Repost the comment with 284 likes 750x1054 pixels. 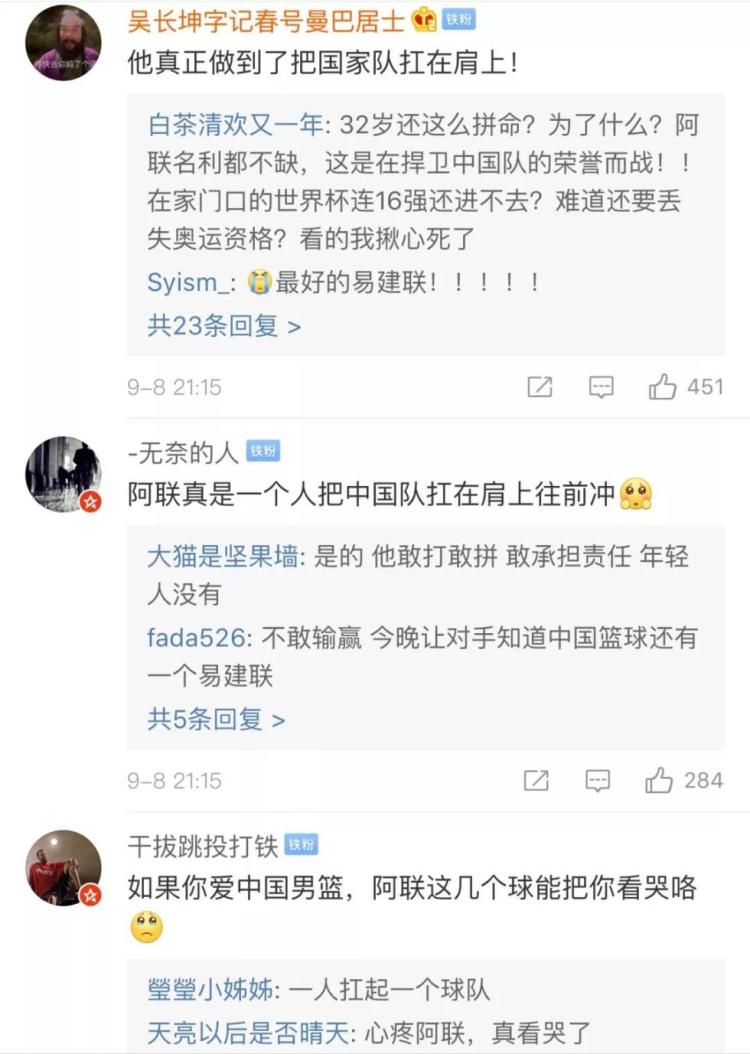click(x=537, y=780)
